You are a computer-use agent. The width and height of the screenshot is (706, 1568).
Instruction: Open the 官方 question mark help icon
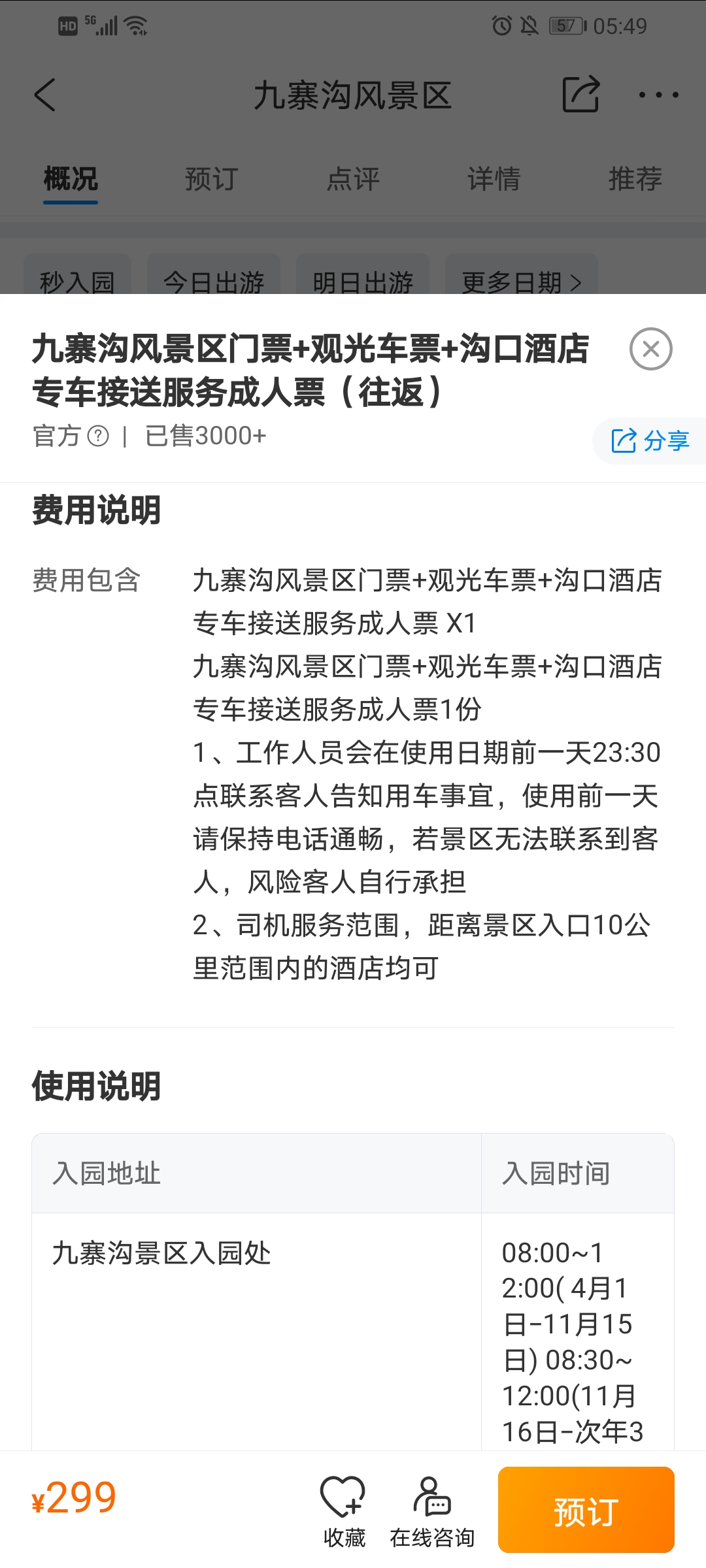[98, 436]
